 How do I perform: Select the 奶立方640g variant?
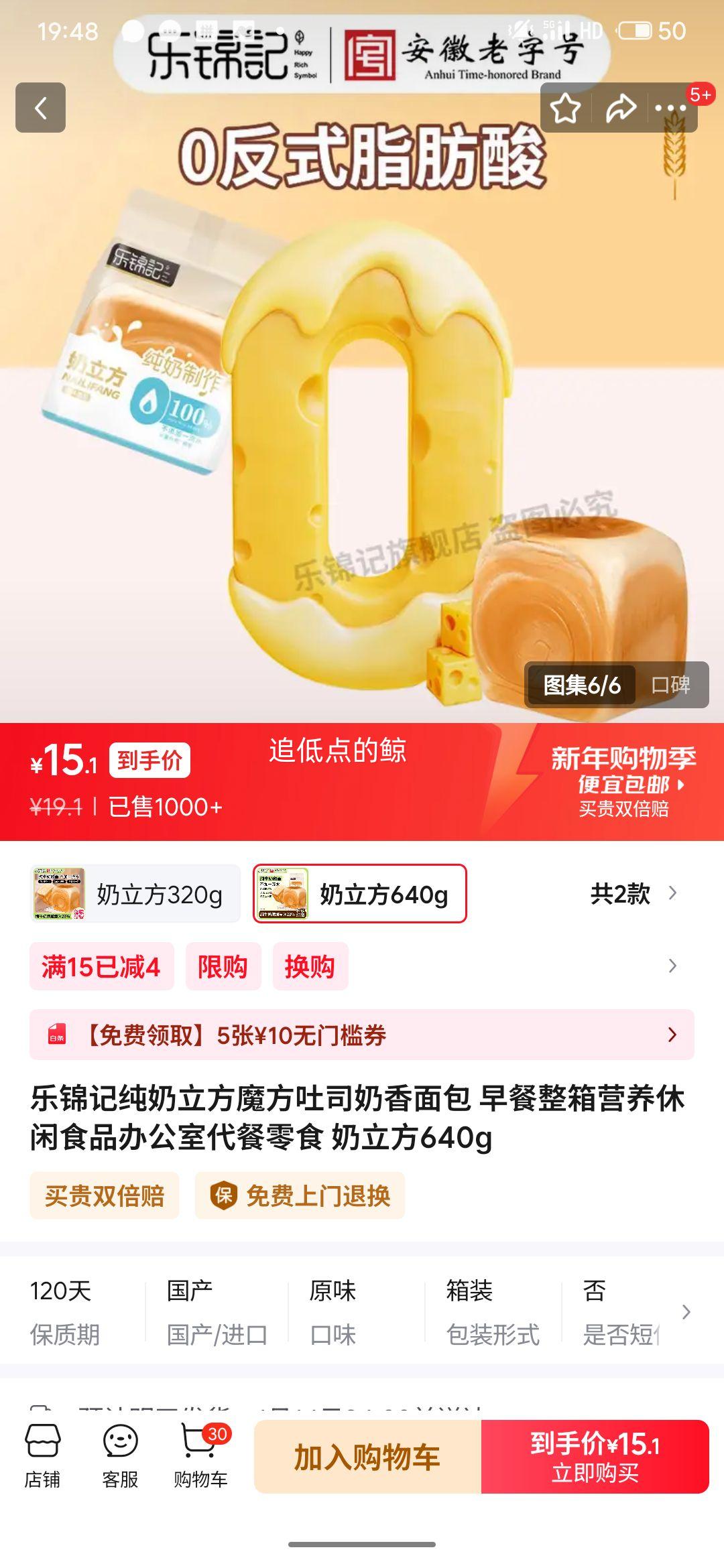(375, 894)
